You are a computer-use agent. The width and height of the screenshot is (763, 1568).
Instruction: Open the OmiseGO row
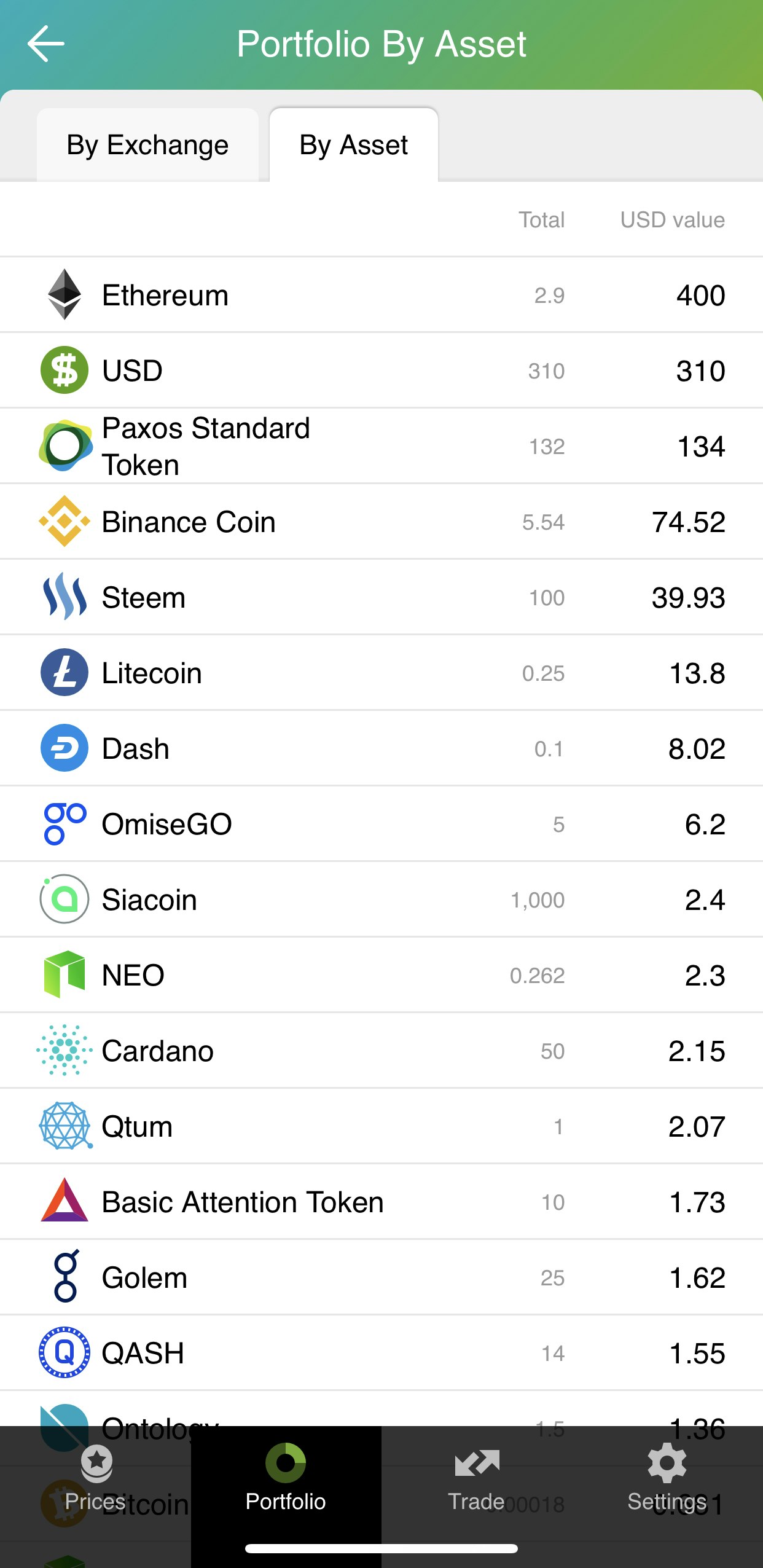point(381,825)
